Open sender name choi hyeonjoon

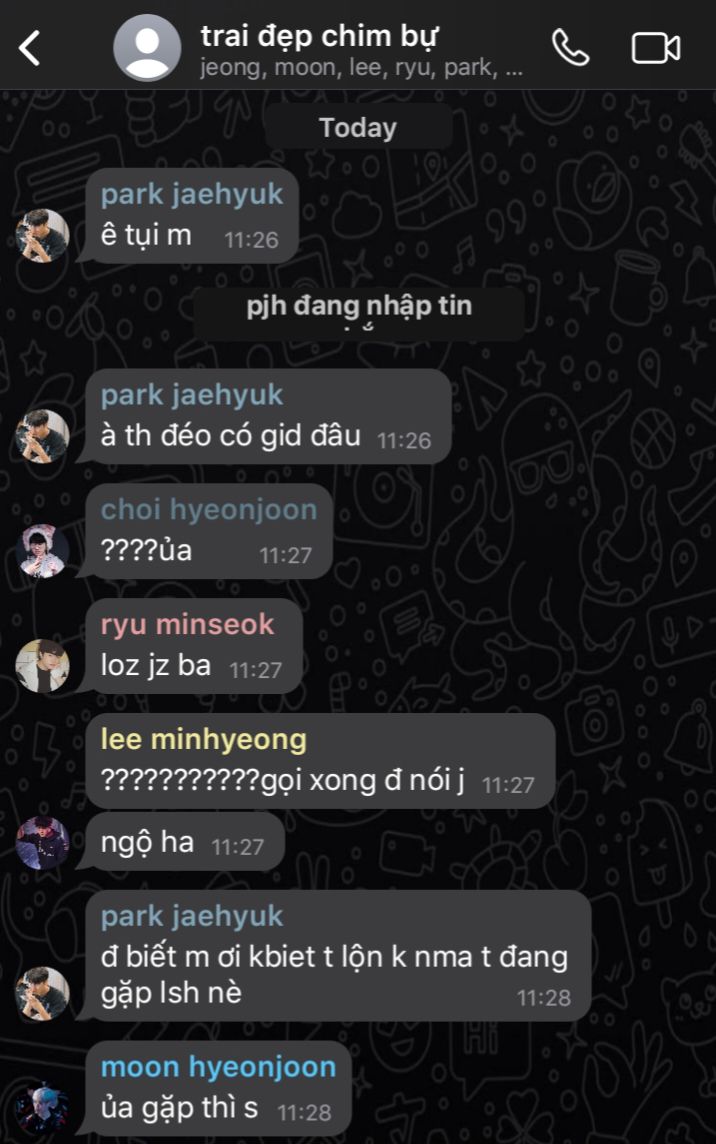click(209, 509)
